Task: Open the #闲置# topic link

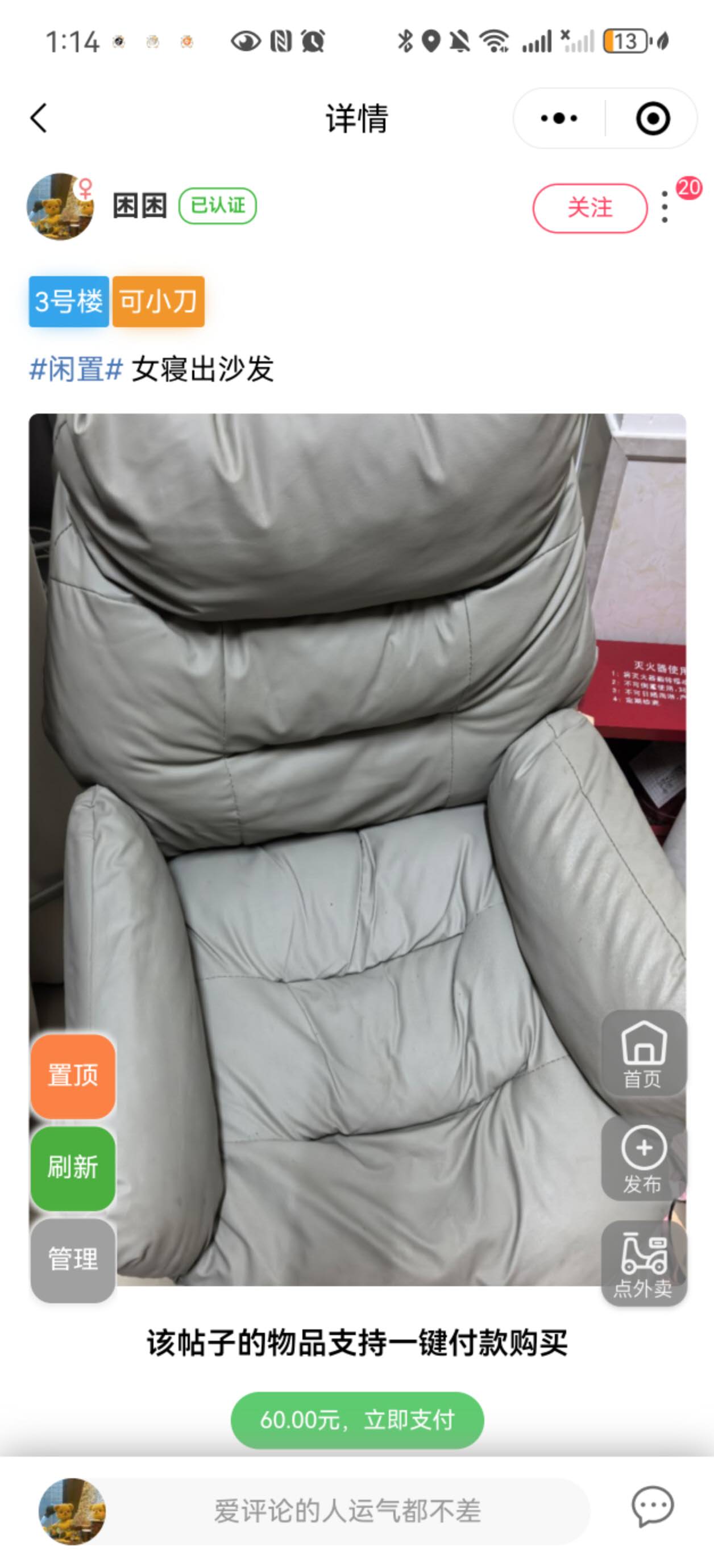Action: pos(76,369)
